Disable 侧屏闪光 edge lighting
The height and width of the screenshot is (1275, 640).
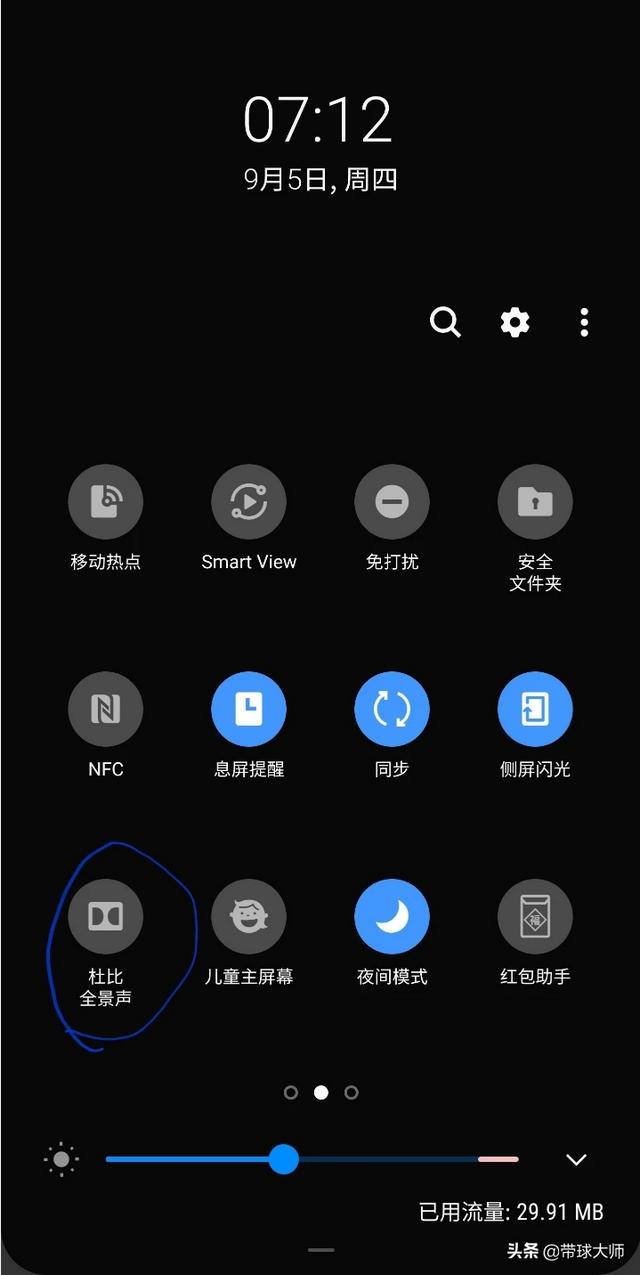[535, 710]
